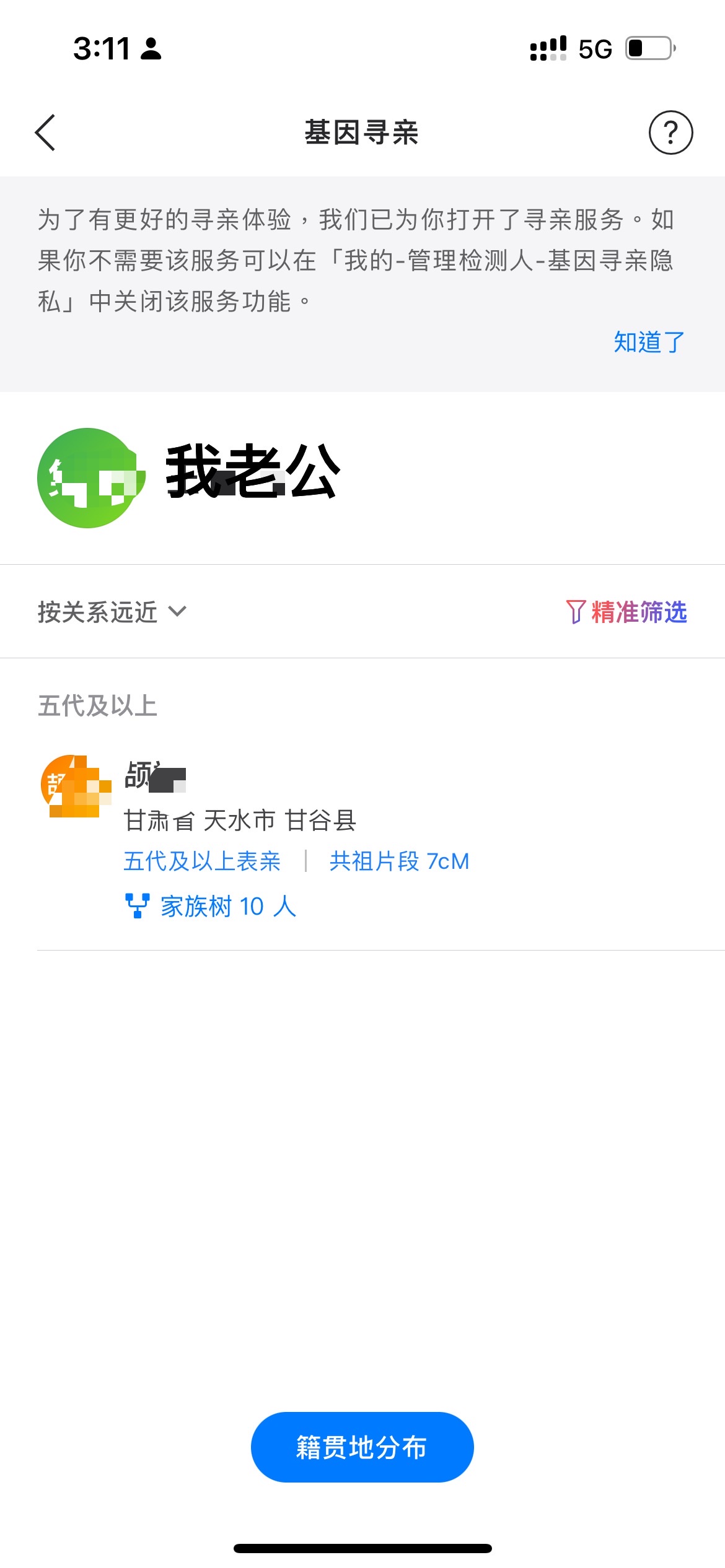Open the relative from 甘肃省 天水市 甘谷县
This screenshot has width=725, height=1568.
tap(240, 820)
